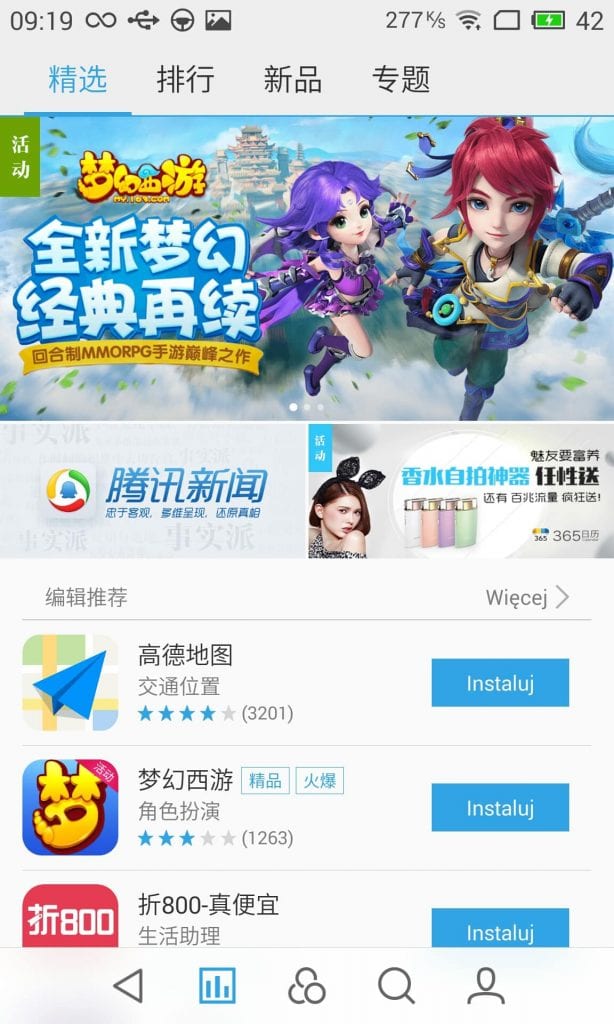Screen dimensions: 614x1024
Task: Open the 腾讯新闻 banner
Action: coord(152,490)
